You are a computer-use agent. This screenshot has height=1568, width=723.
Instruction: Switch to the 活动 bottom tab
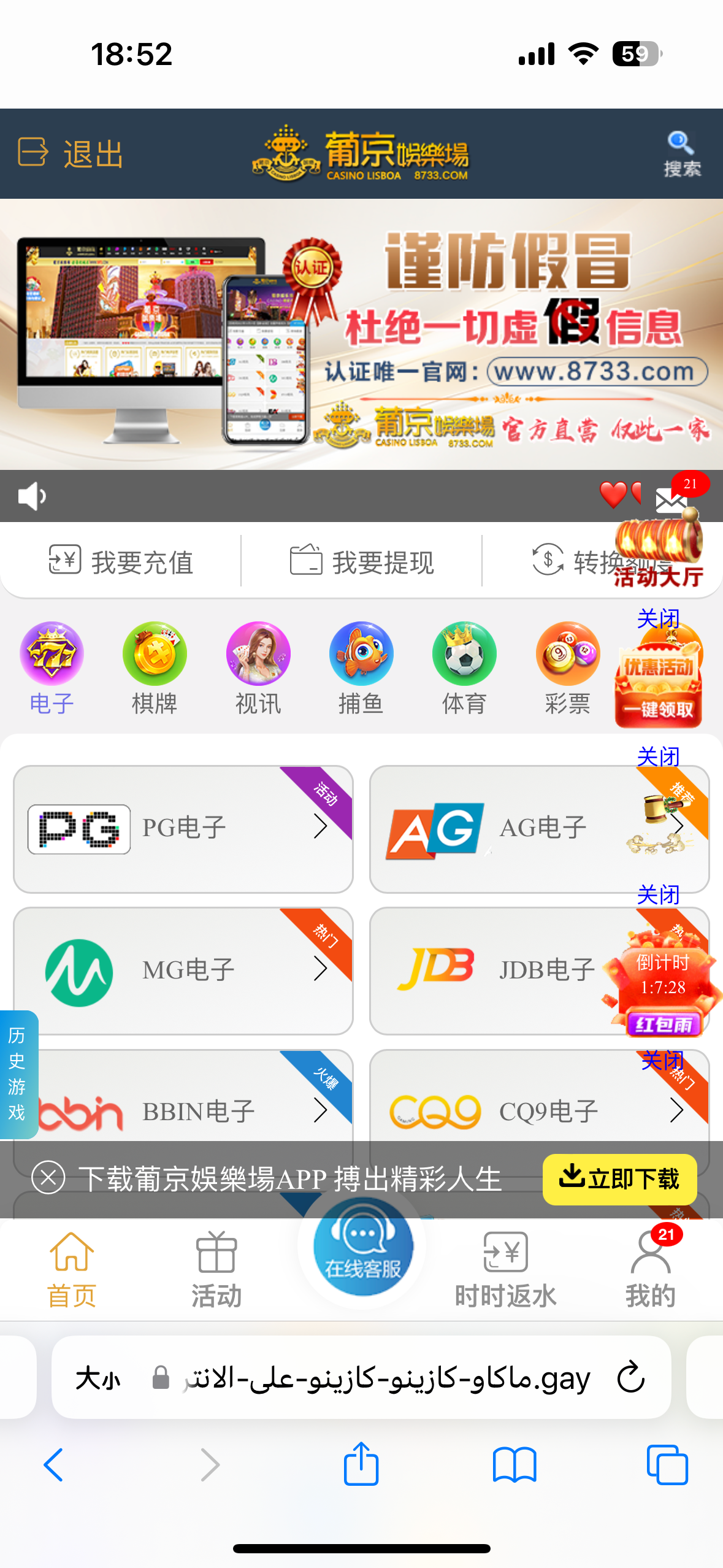coord(216,1270)
